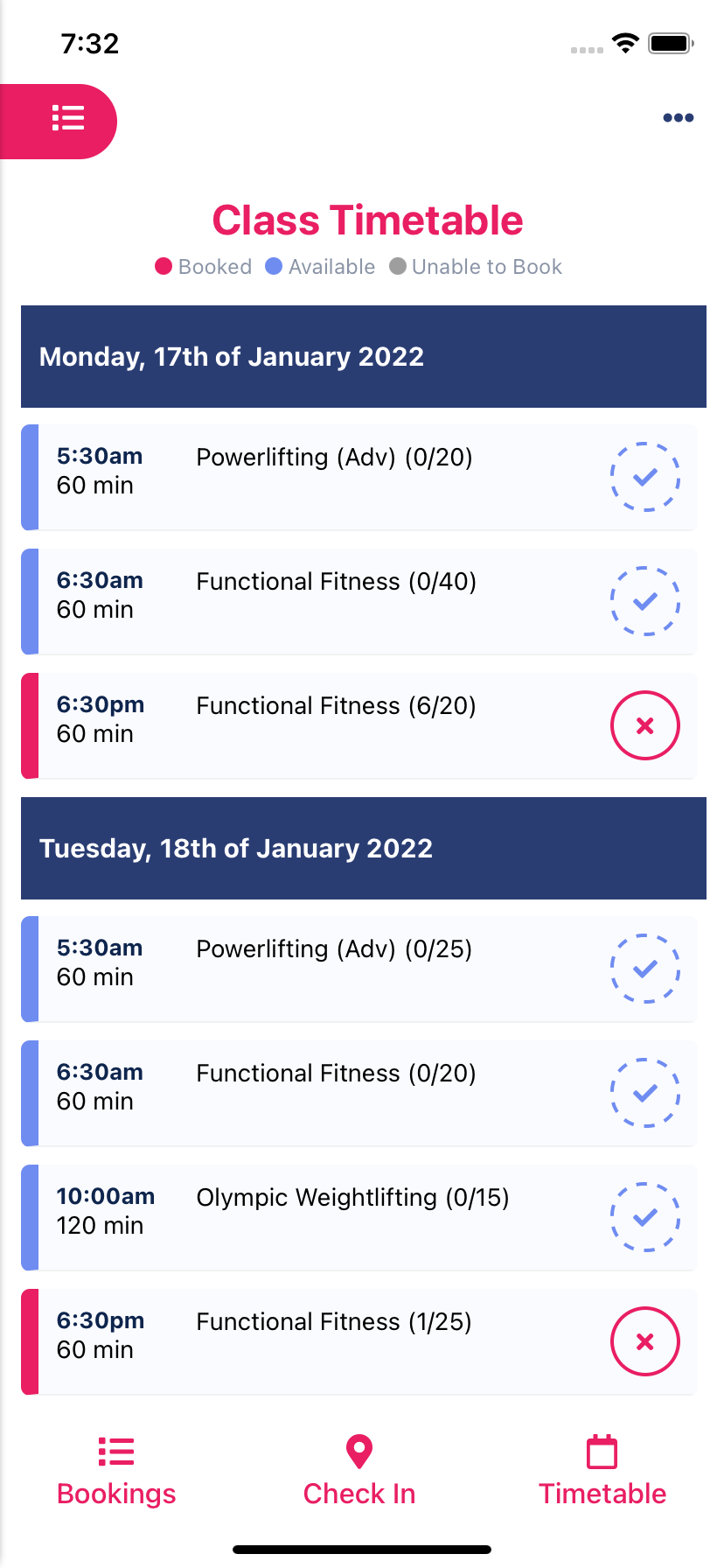Collapse the Tuesday 18th January header
The image size is (724, 1568).
pyautogui.click(x=362, y=848)
